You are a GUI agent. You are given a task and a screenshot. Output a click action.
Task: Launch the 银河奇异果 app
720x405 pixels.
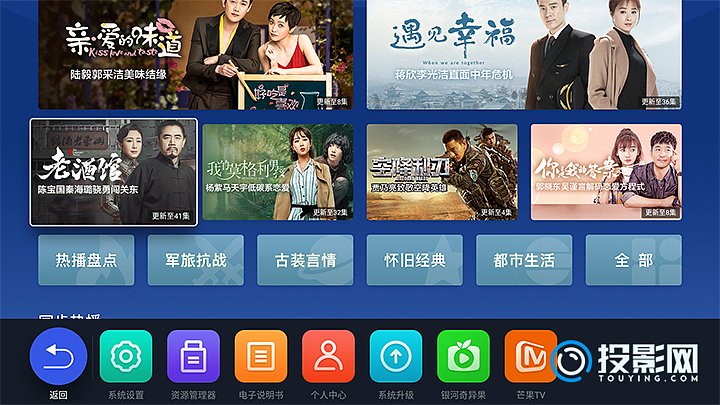tap(463, 357)
